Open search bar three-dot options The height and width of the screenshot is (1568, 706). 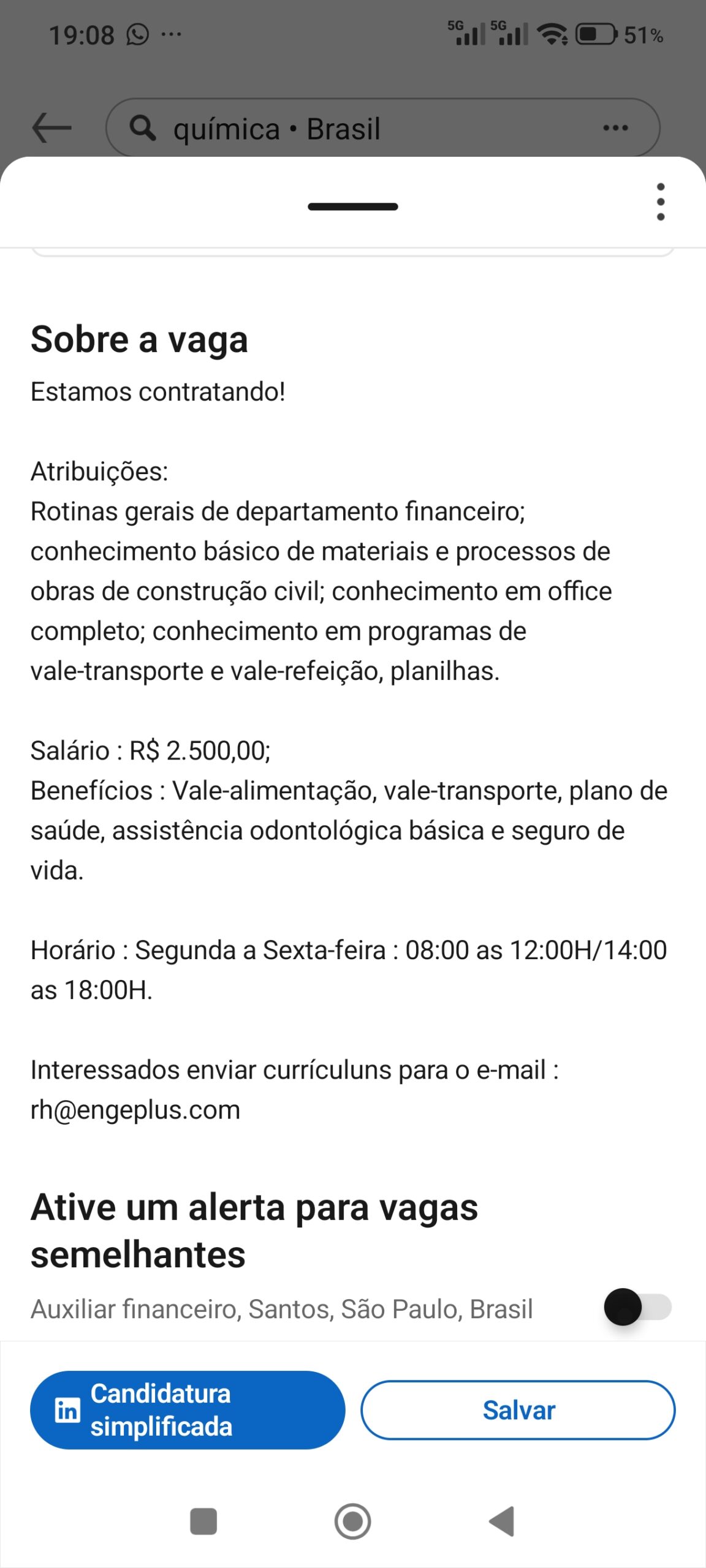pos(615,128)
